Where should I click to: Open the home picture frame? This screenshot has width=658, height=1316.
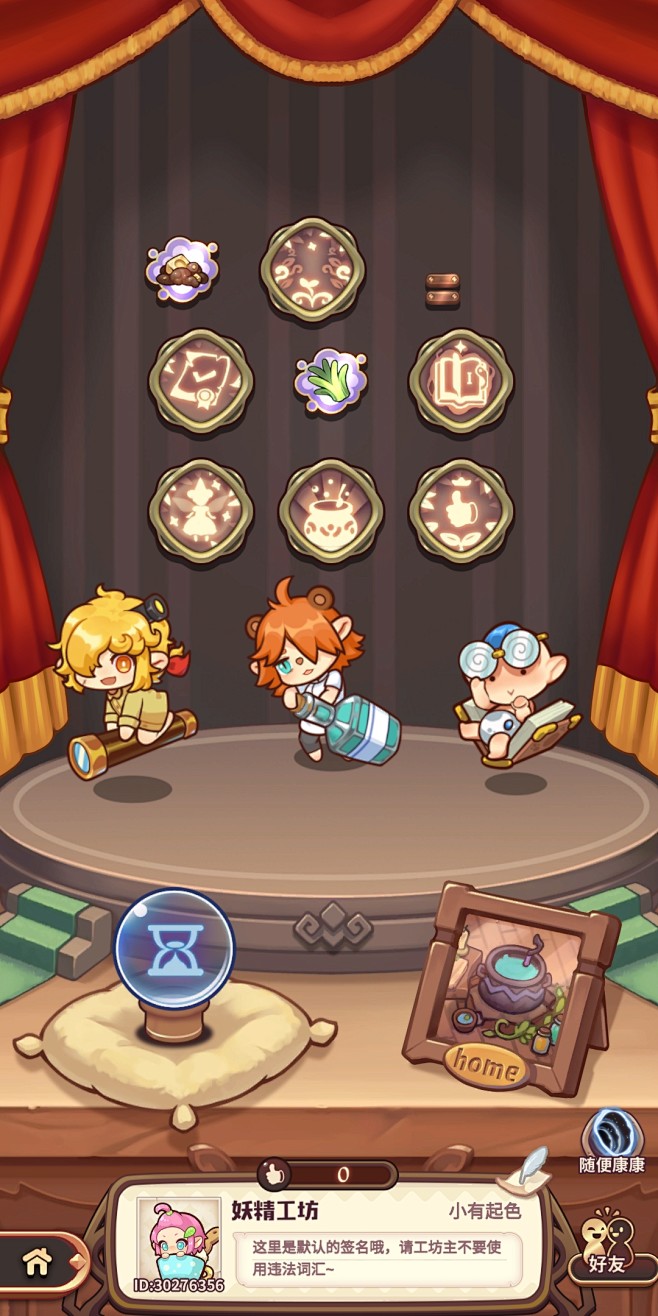511,990
